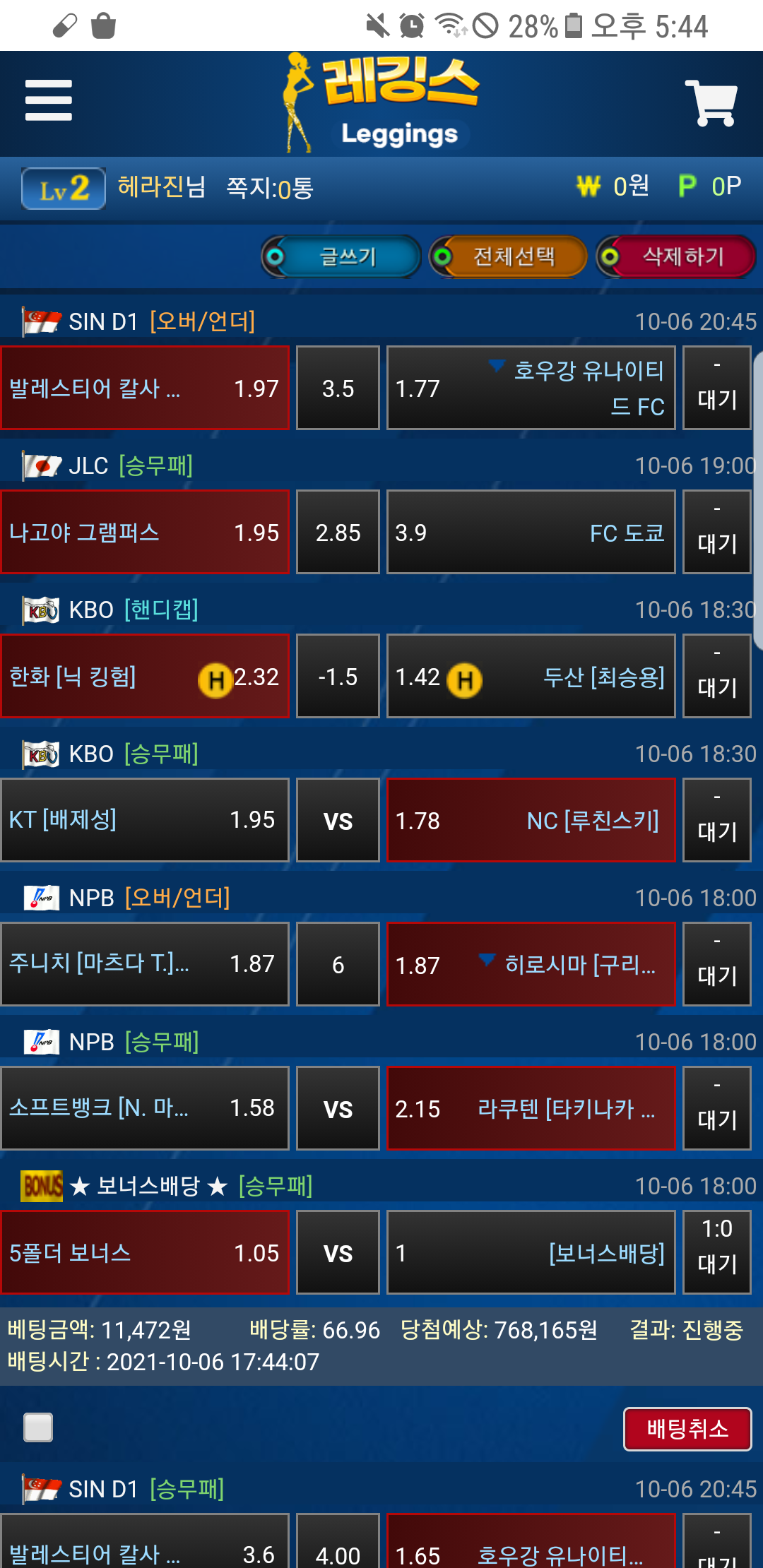The width and height of the screenshot is (763, 1568).
Task: Tap the 나고야 그램퍼스 1.95 odds
Action: (x=145, y=532)
